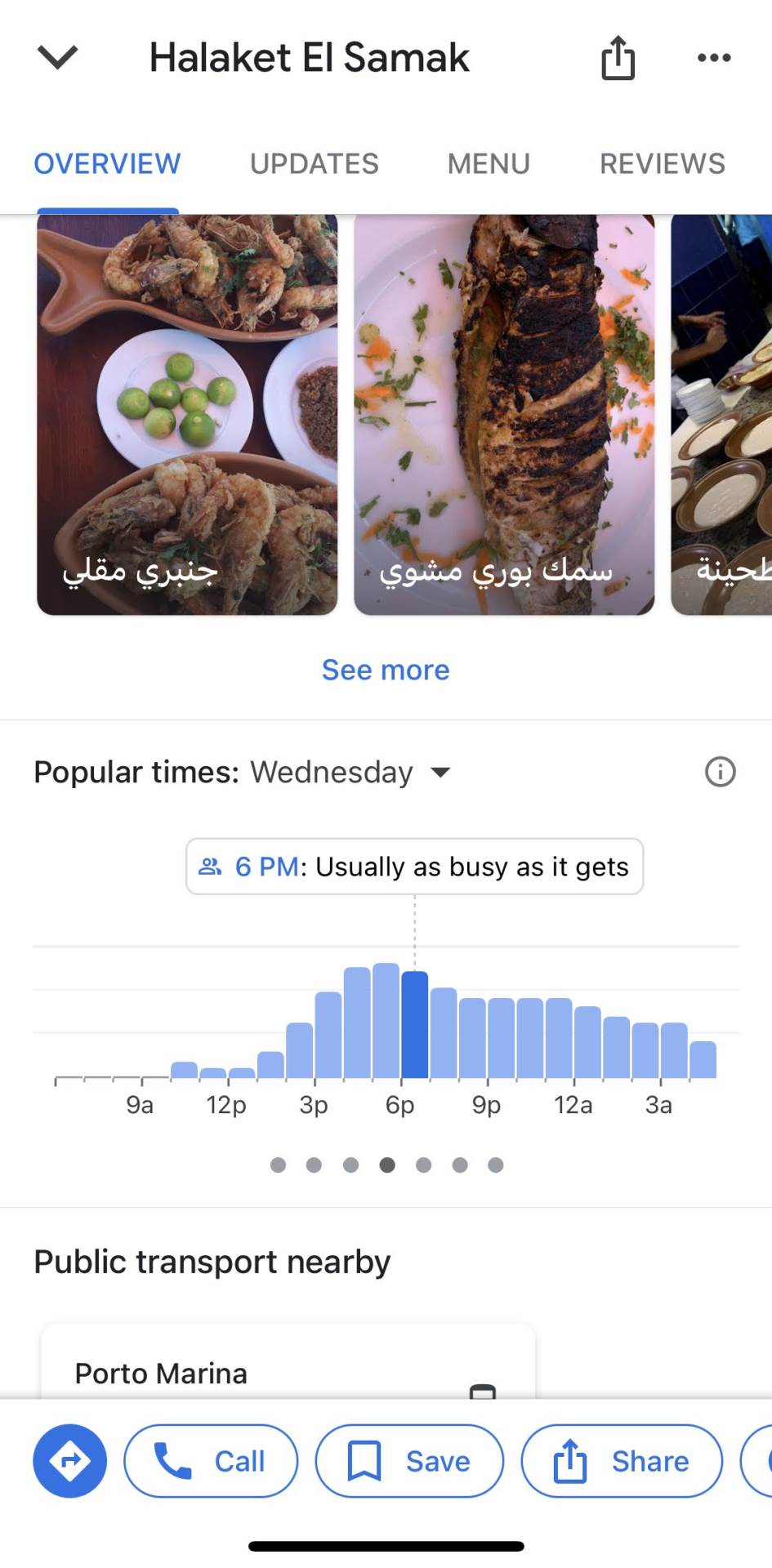This screenshot has height=1568, width=772.
Task: Tap the people icon in the 6 PM busy tooltip
Action: [212, 867]
